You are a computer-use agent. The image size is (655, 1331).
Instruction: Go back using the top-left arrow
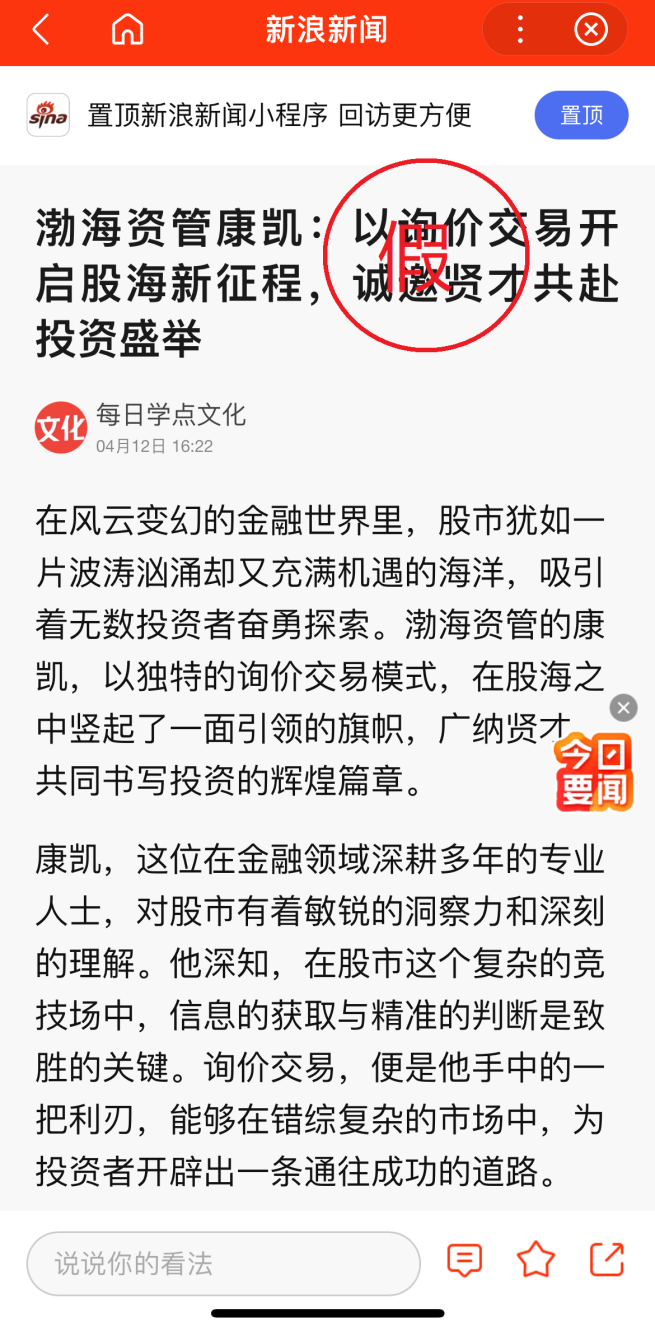40,30
